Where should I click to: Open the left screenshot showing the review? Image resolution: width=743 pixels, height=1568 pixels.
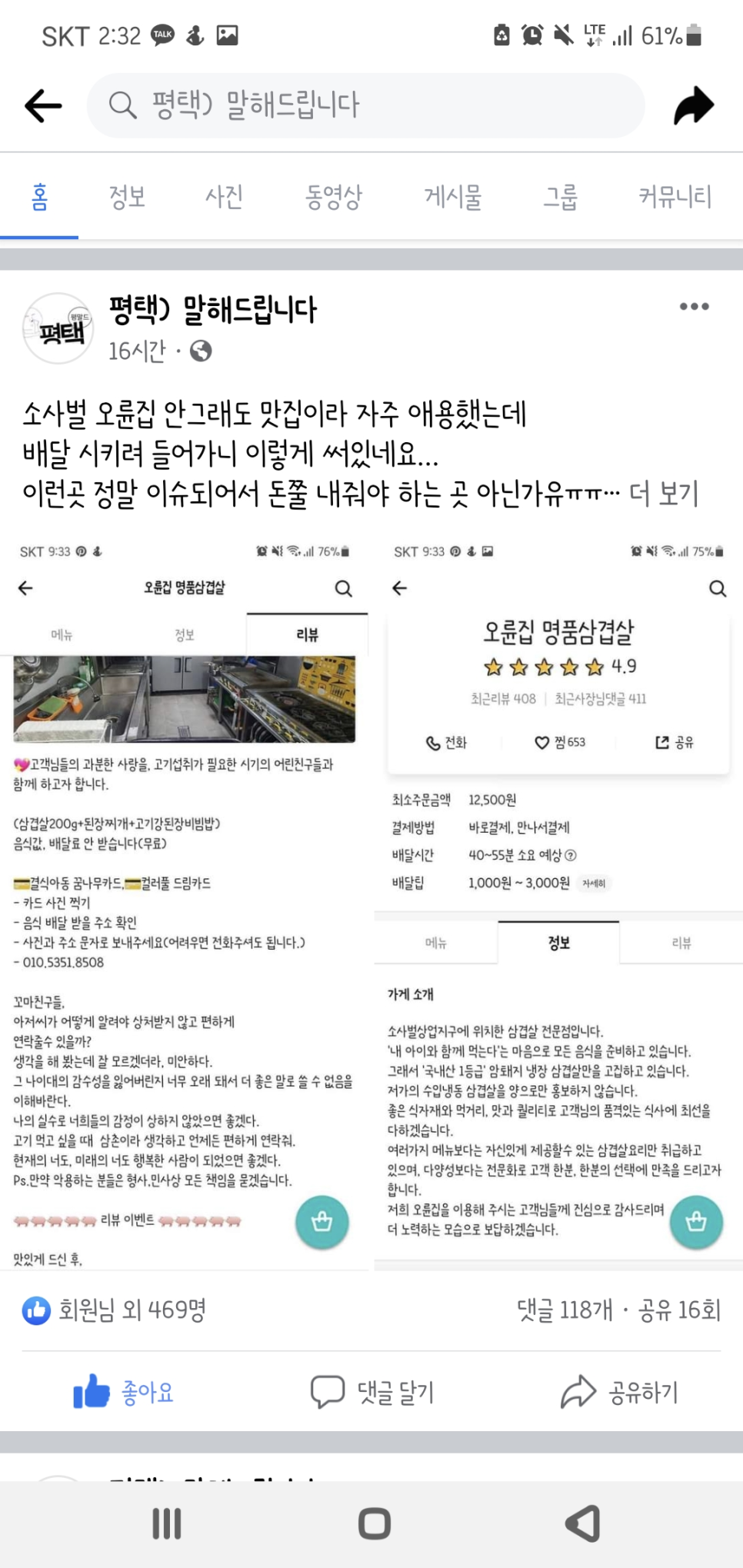pos(185,900)
